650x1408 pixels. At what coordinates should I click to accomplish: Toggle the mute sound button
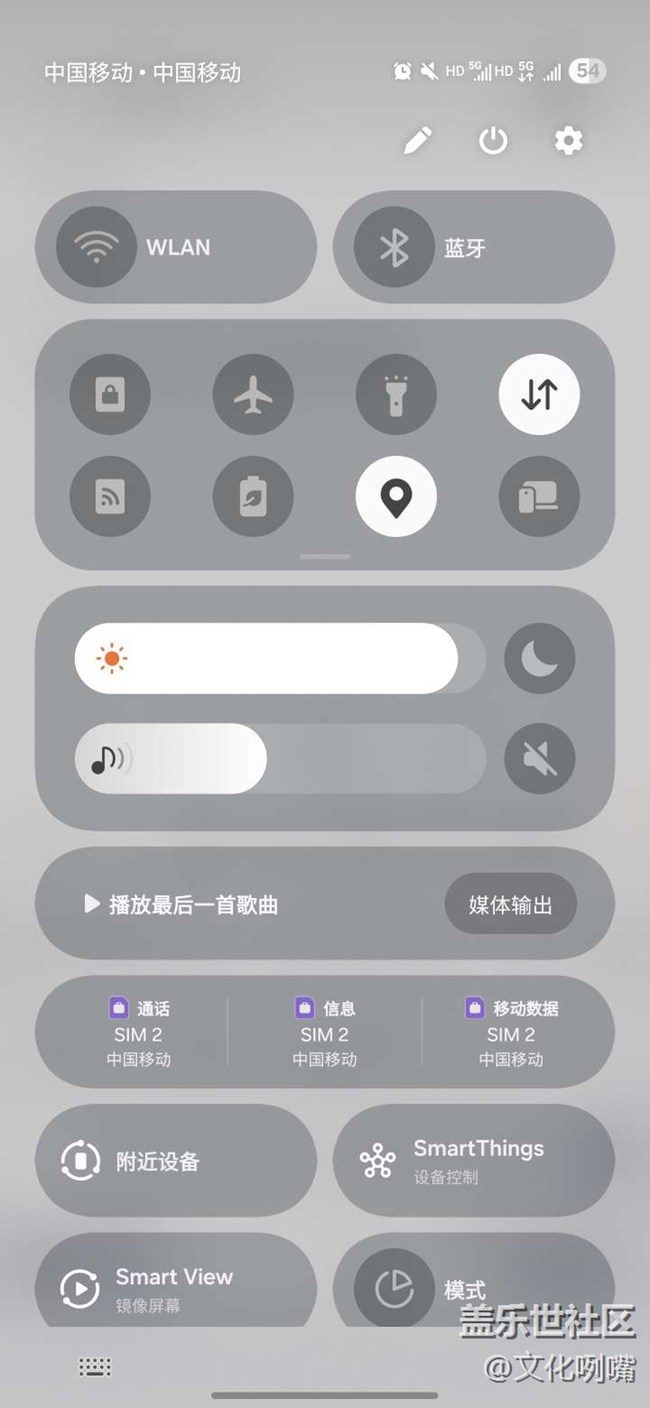tap(540, 759)
